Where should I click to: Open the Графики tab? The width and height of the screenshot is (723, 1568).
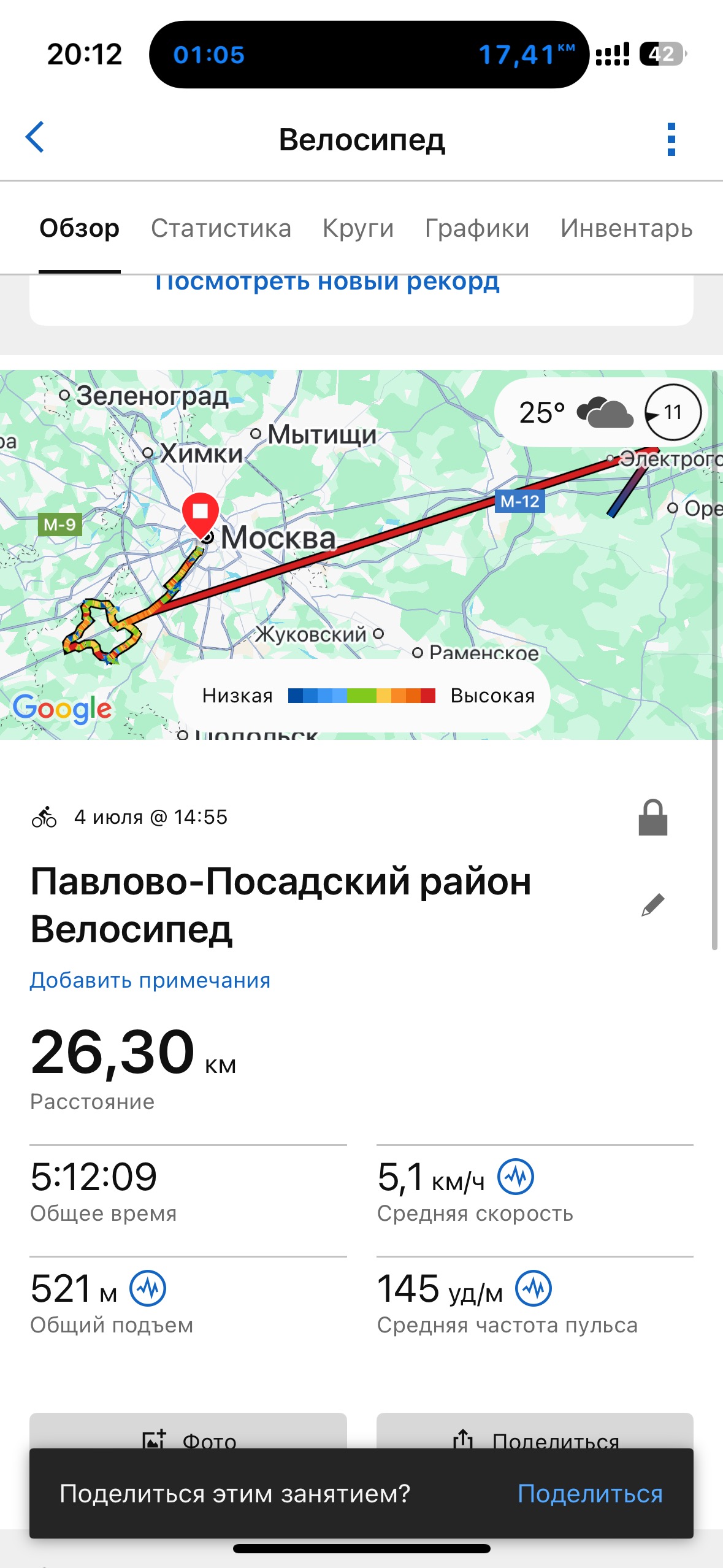(476, 228)
